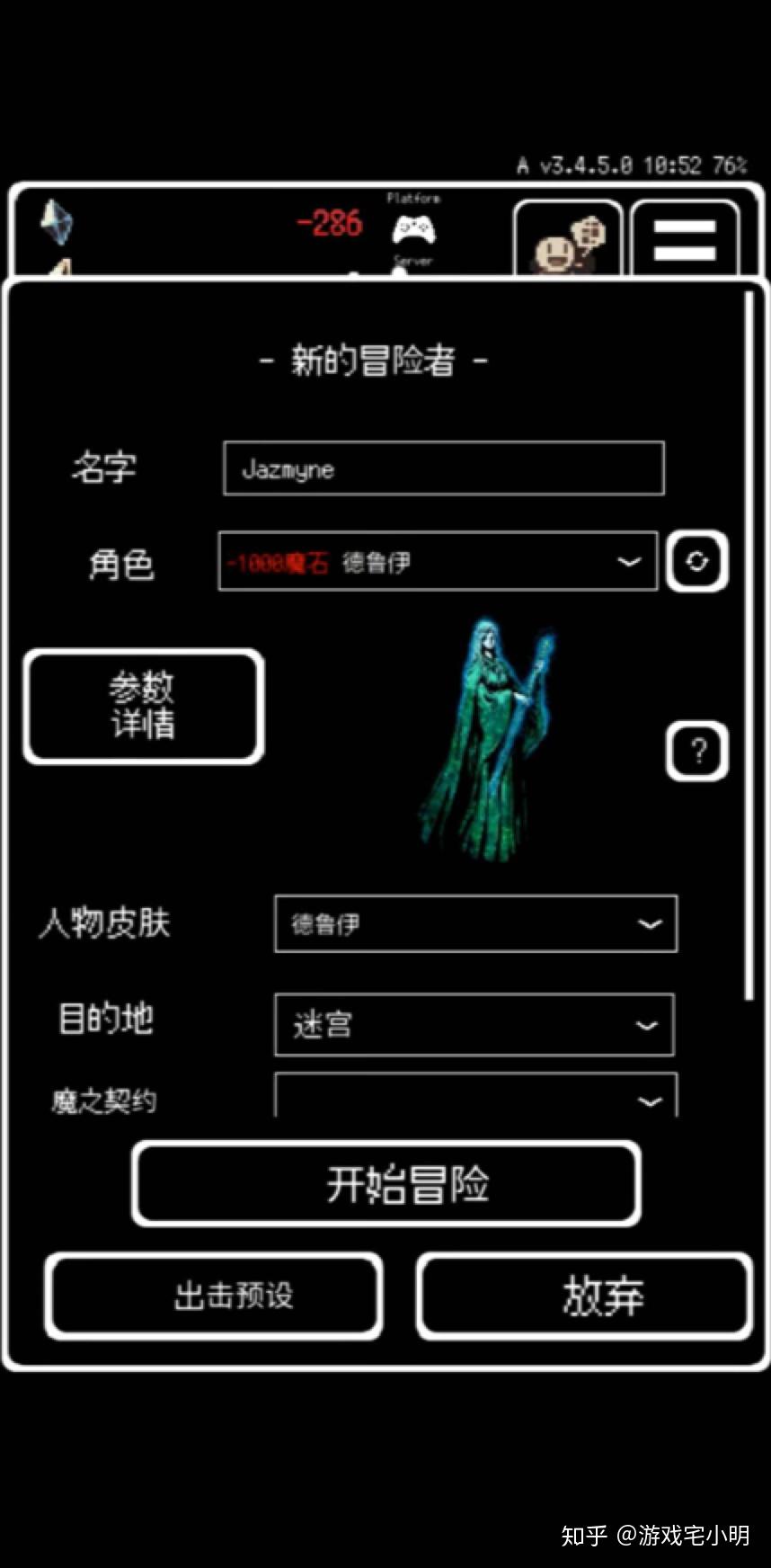
Task: Open the question mark help button
Action: [x=697, y=751]
